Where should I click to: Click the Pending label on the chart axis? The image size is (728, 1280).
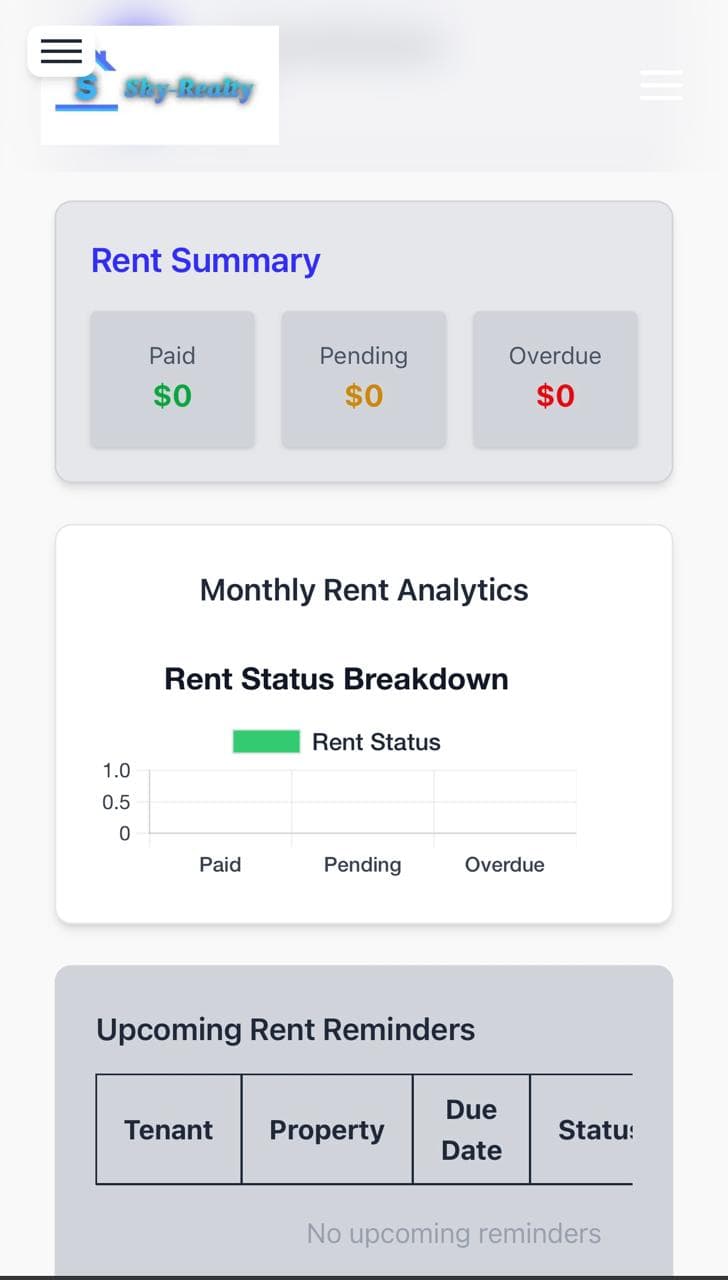[x=362, y=864]
